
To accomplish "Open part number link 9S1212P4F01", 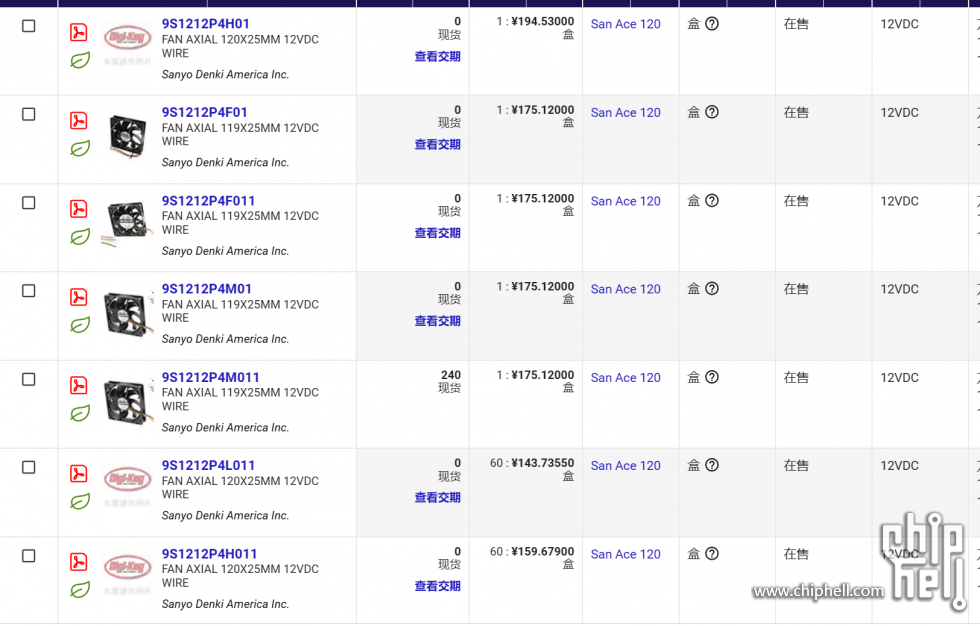I will point(205,112).
